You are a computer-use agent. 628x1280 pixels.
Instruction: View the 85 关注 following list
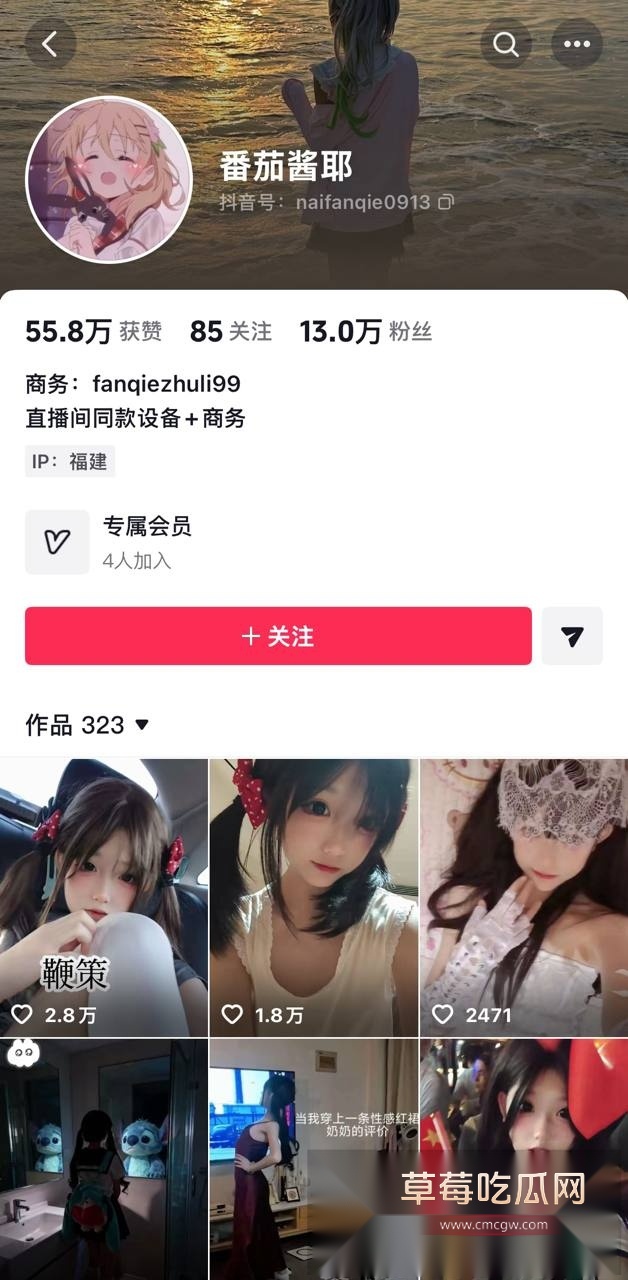[x=230, y=332]
